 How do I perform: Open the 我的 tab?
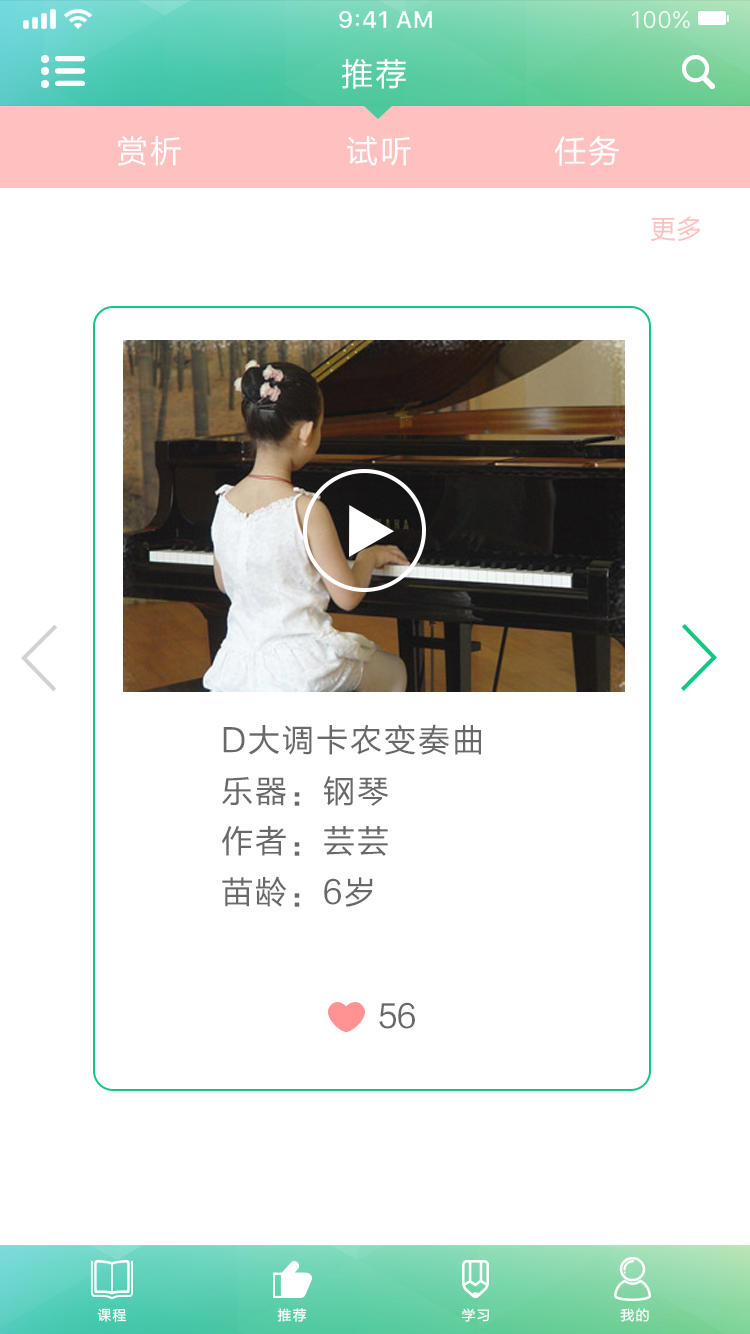pyautogui.click(x=634, y=1290)
